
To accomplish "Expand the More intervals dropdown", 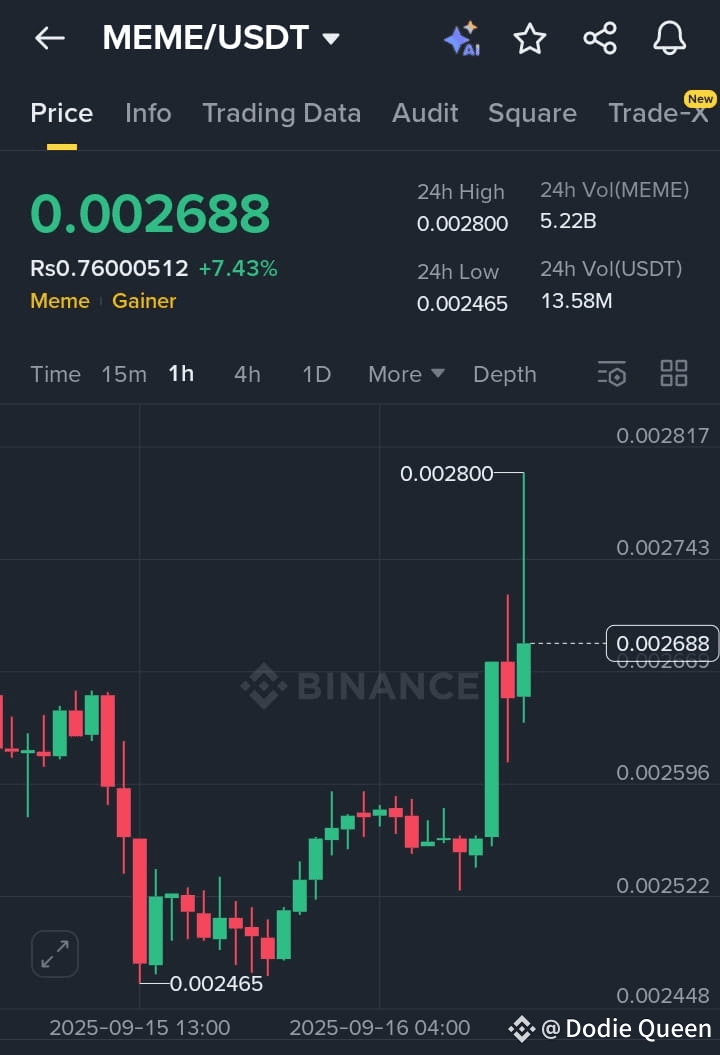I will (x=406, y=374).
